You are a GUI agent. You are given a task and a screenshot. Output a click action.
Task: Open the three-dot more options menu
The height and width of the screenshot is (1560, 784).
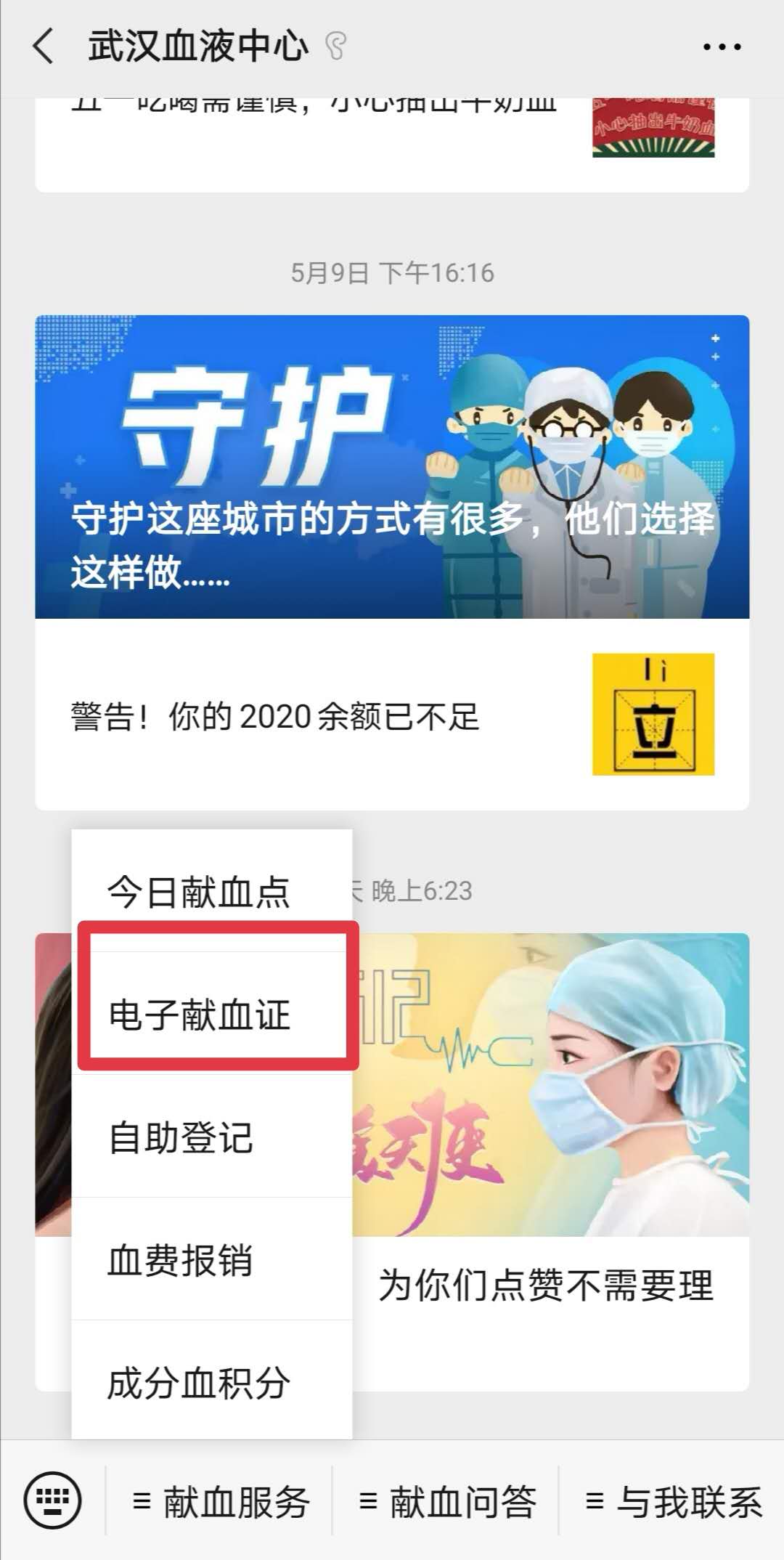click(722, 47)
